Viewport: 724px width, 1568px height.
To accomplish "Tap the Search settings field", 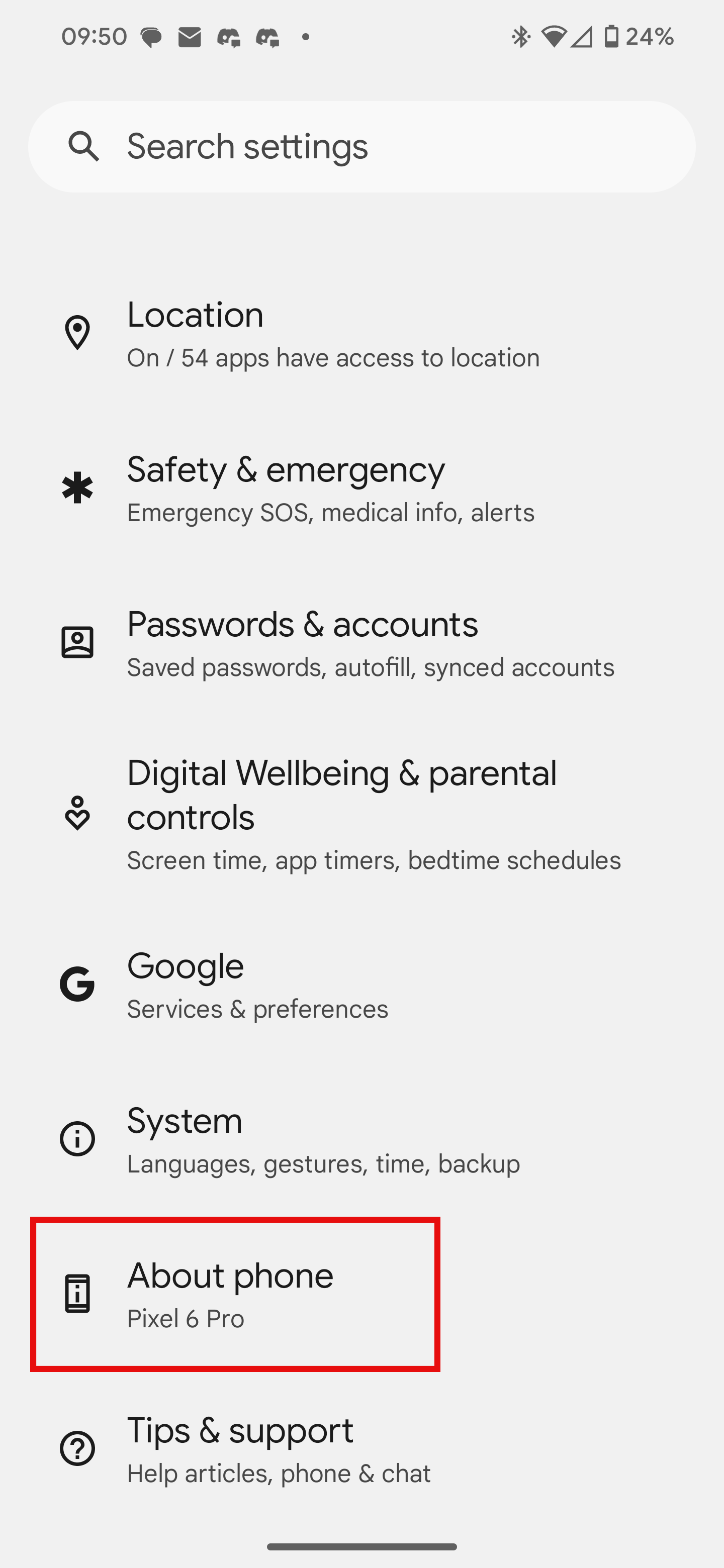I will [x=361, y=147].
